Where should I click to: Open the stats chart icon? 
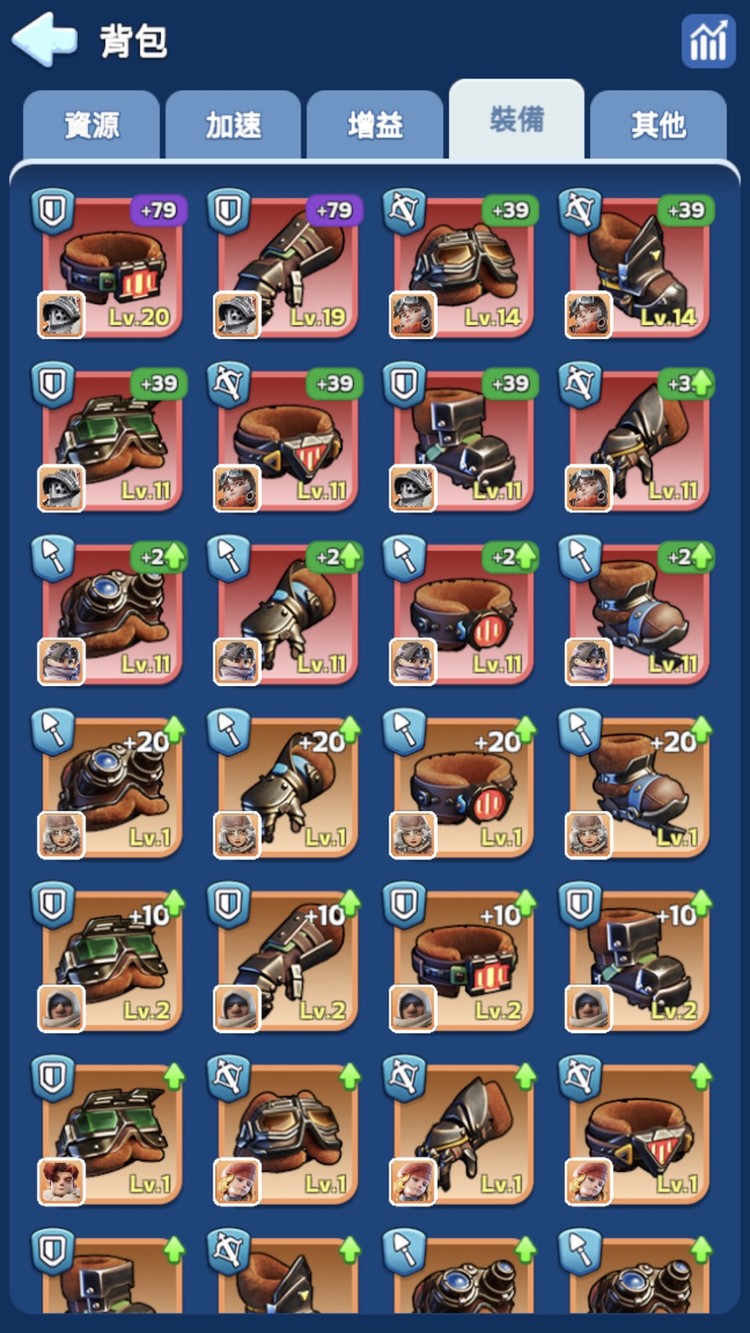coord(708,41)
